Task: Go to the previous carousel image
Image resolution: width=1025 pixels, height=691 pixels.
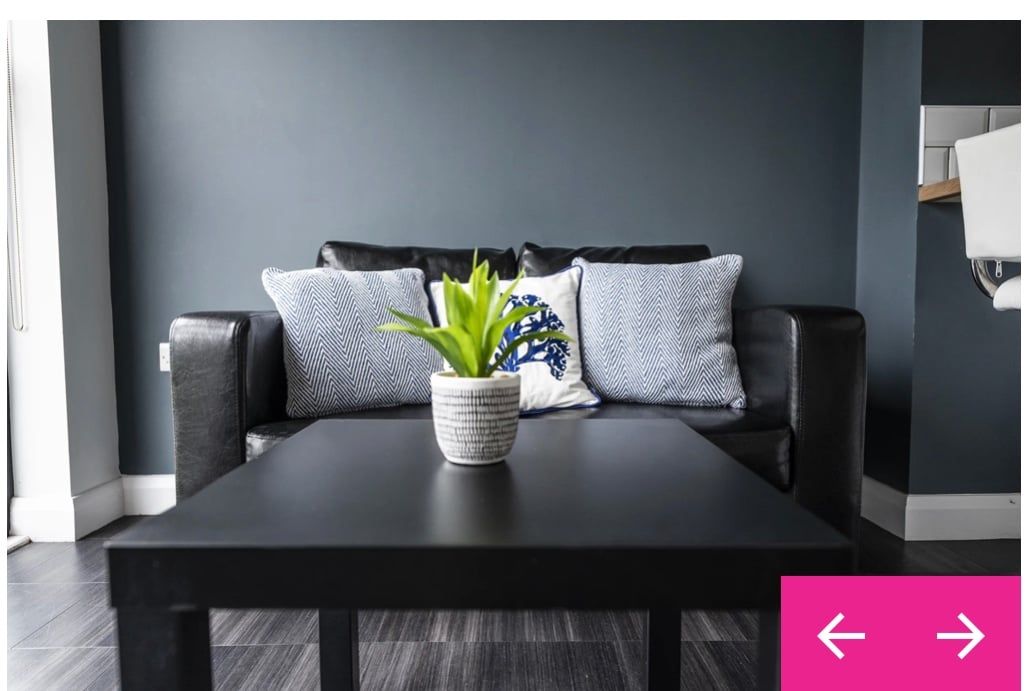Action: pos(841,636)
